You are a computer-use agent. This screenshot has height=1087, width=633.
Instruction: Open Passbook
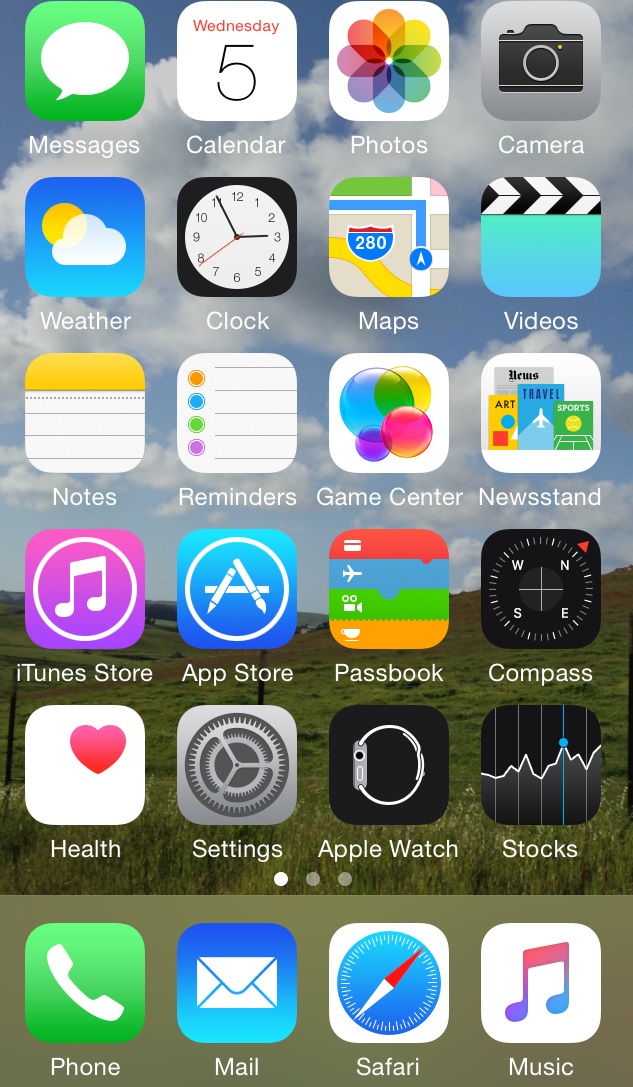coord(389,589)
